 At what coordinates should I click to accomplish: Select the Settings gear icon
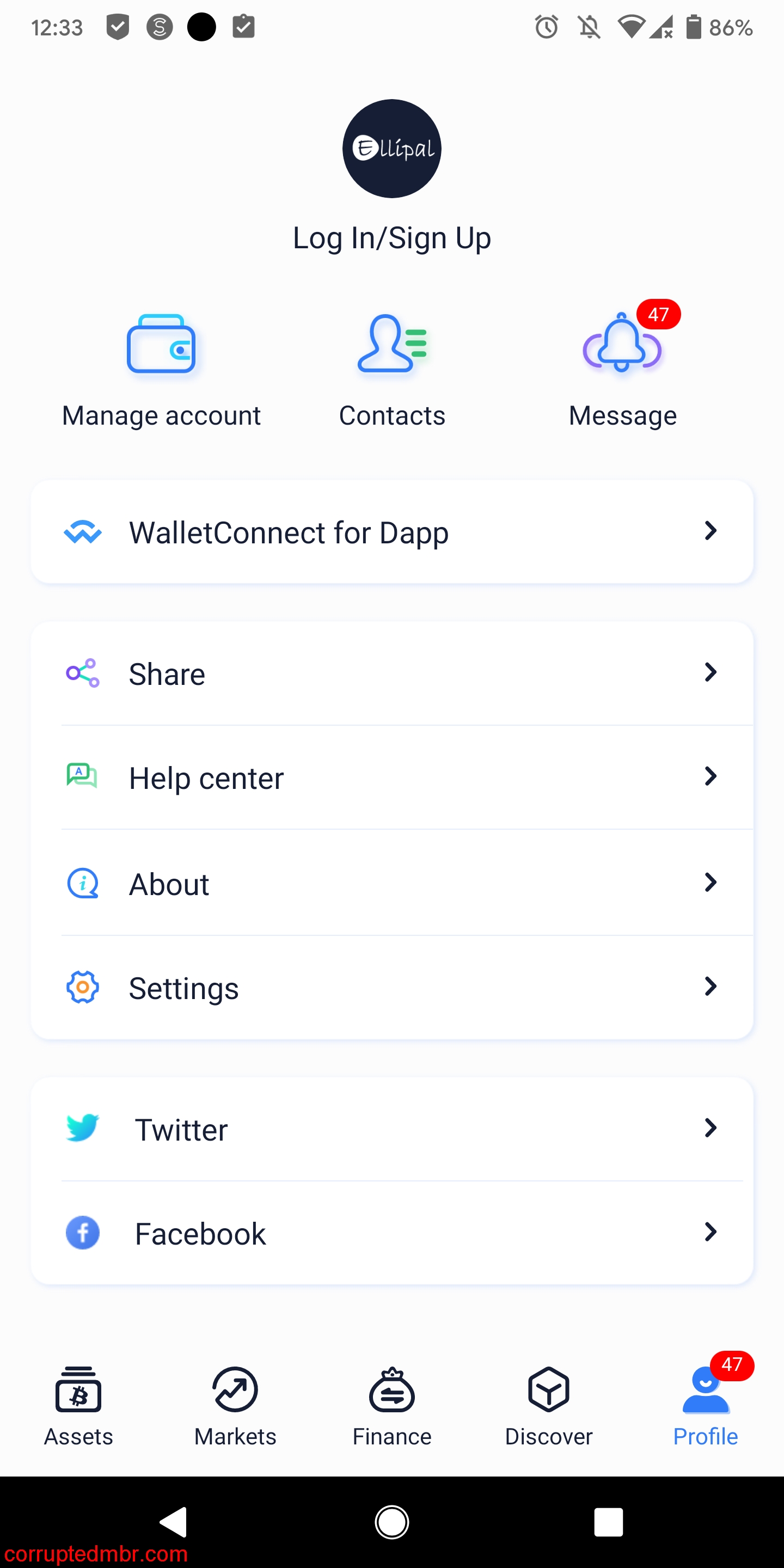click(x=83, y=987)
